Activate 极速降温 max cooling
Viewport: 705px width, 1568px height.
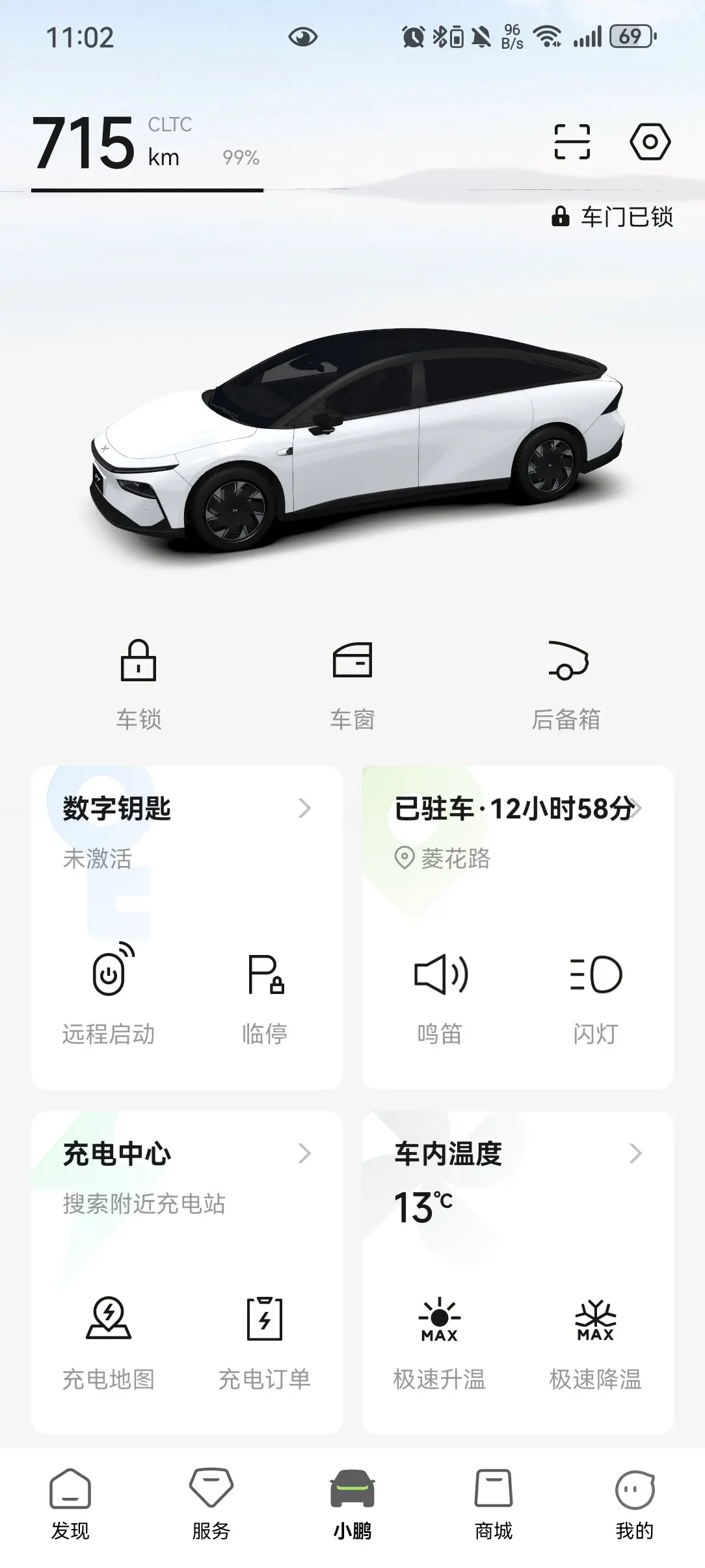click(596, 1339)
